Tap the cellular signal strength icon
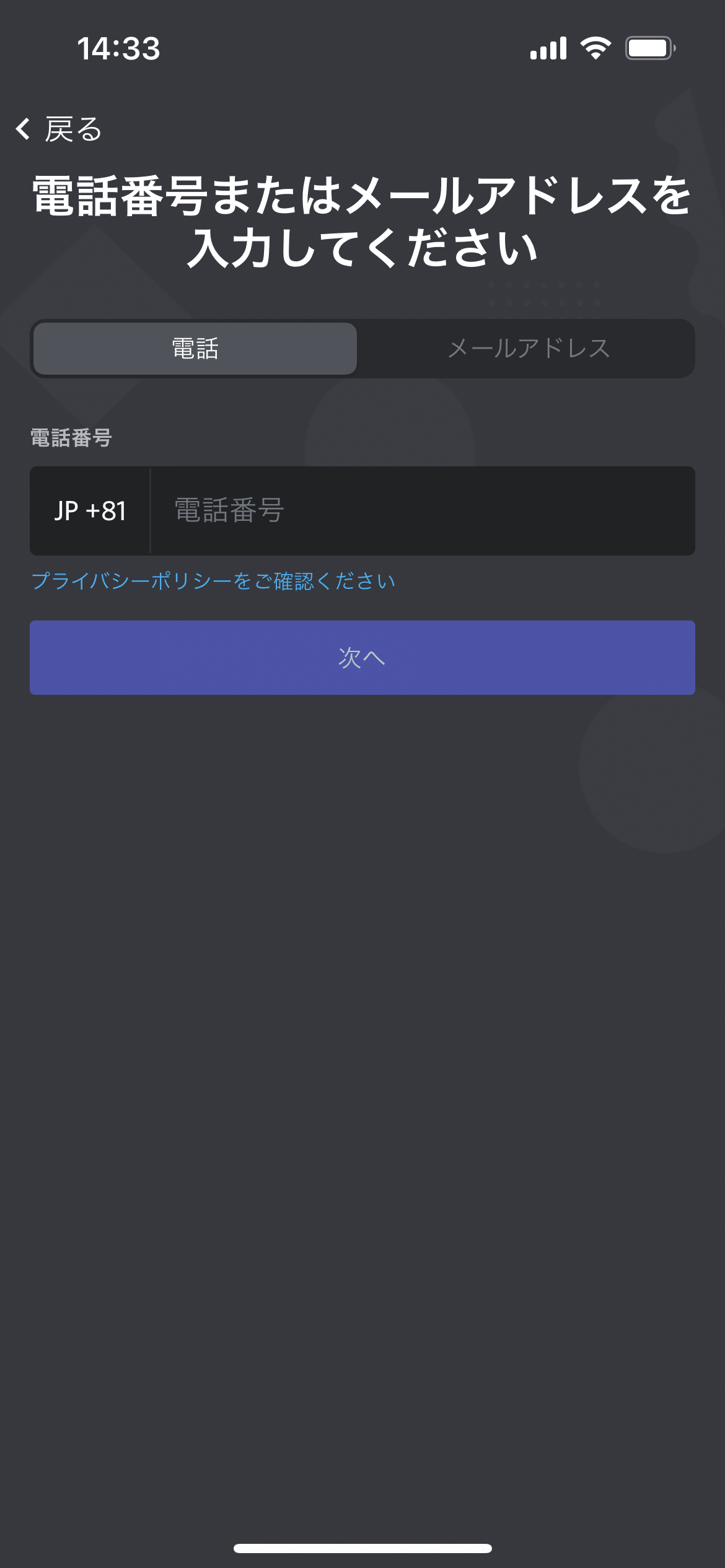This screenshot has height=1568, width=725. [x=548, y=49]
